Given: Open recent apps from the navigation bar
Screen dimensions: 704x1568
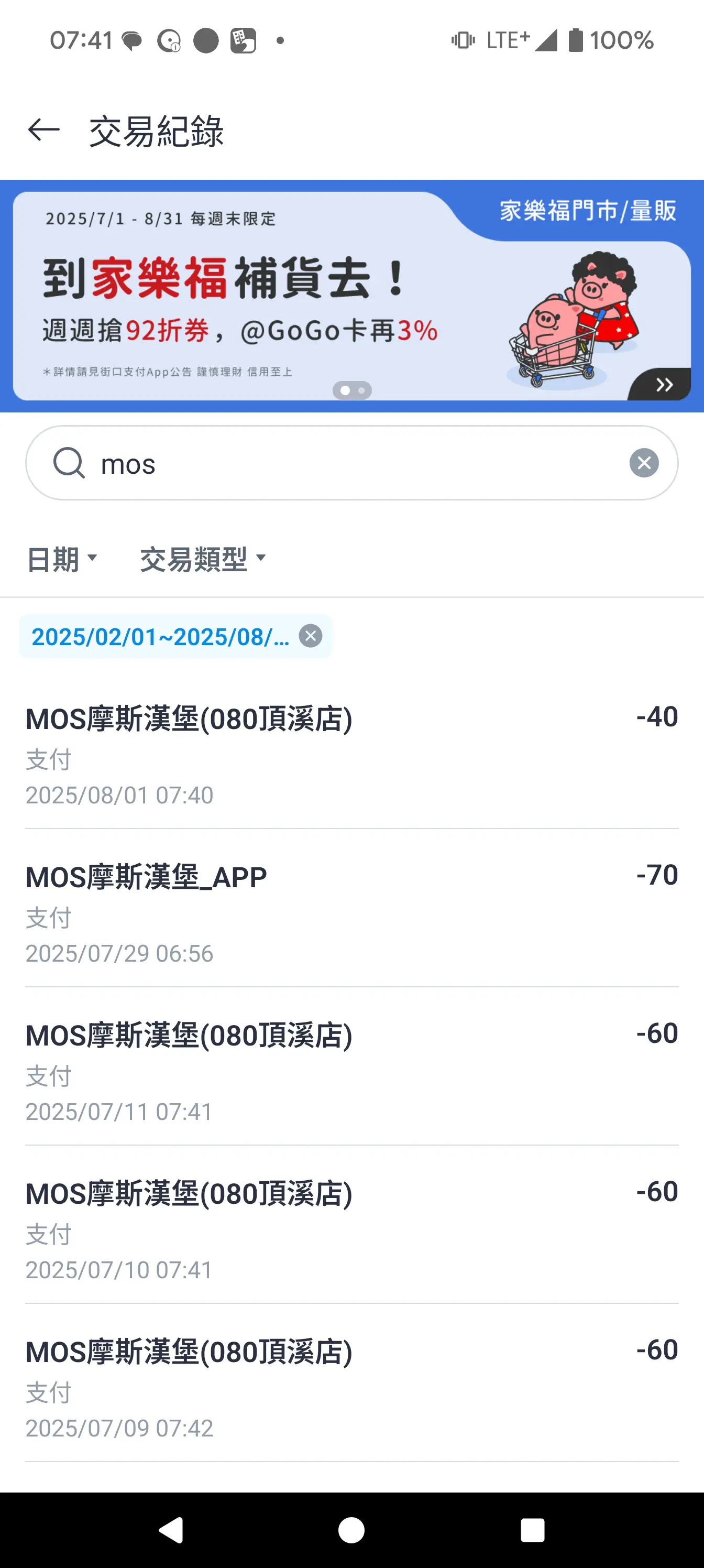Looking at the screenshot, I should [532, 1530].
